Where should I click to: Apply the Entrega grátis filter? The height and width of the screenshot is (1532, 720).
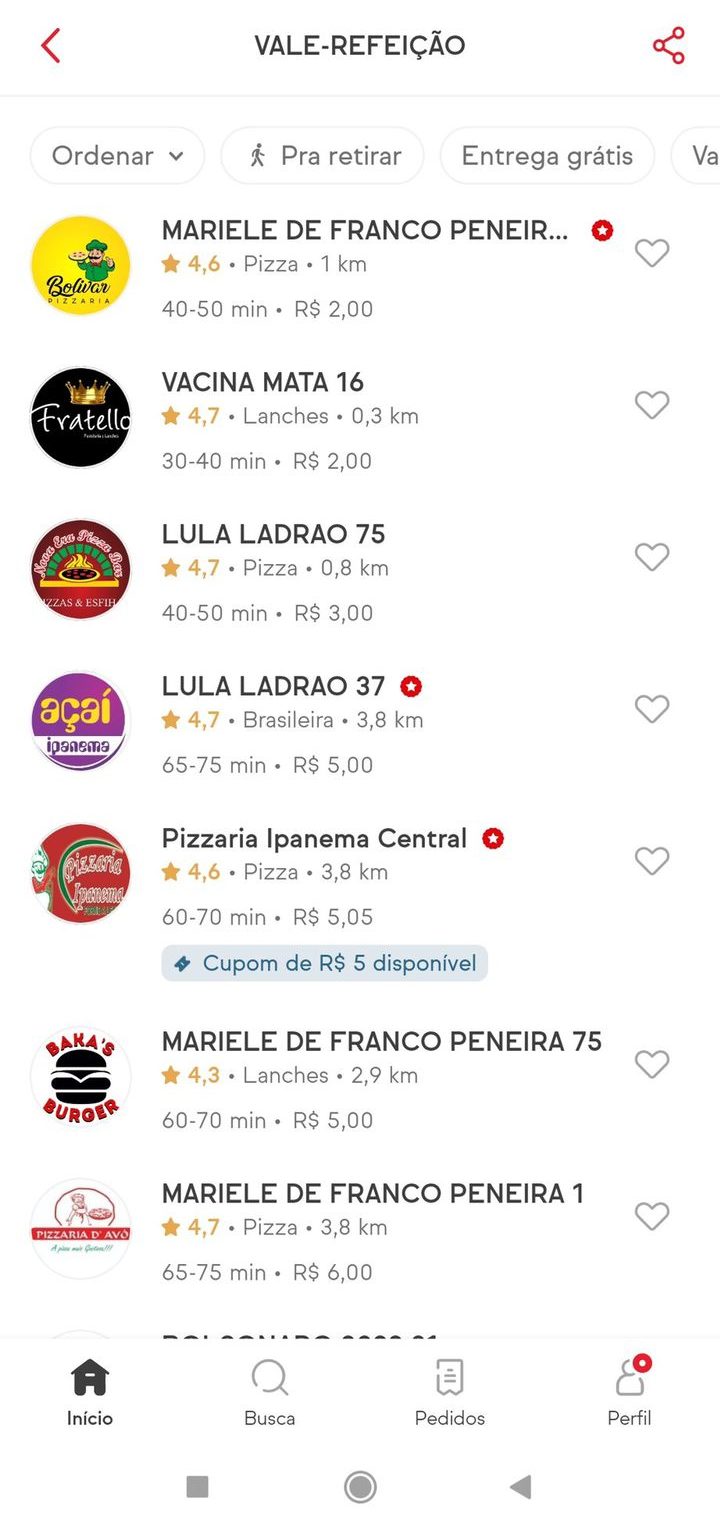tap(547, 156)
